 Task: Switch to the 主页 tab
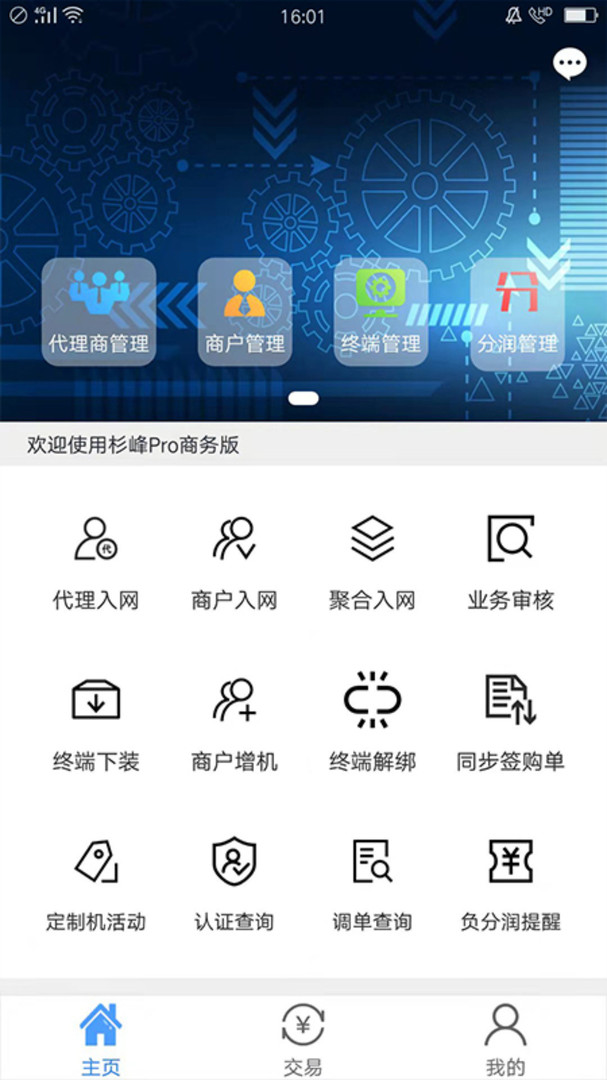pos(101,1038)
